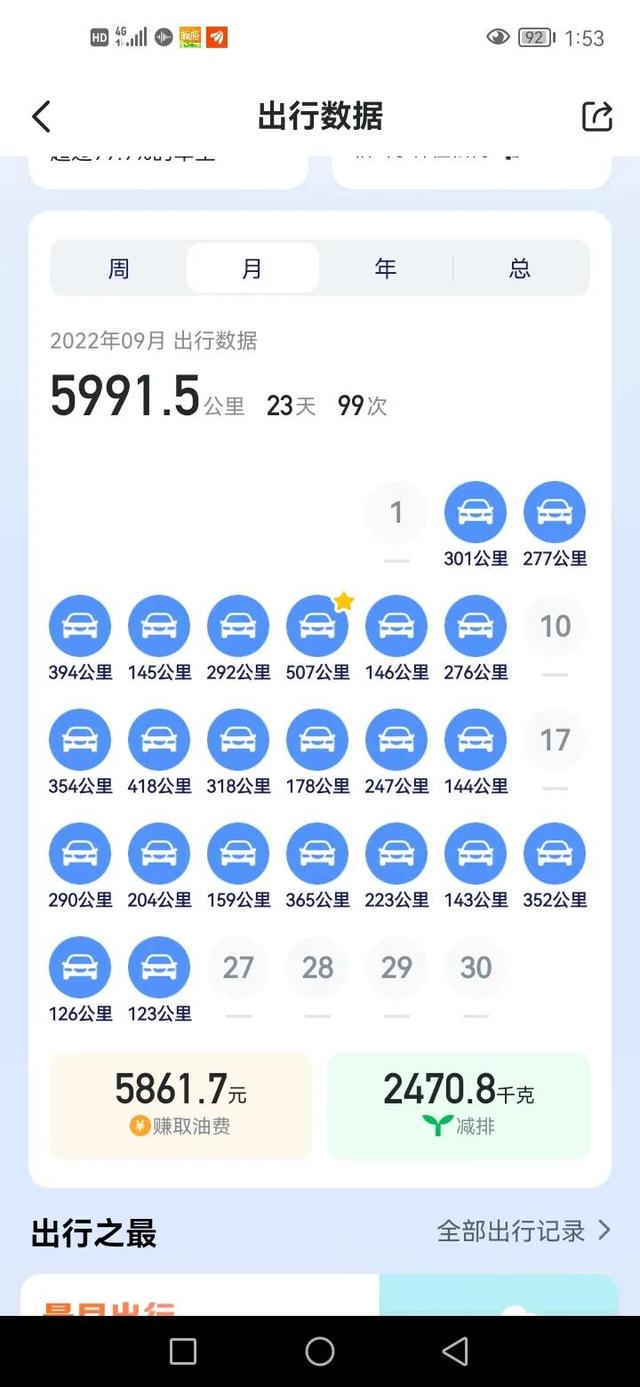Viewport: 640px width, 1387px height.
Task: Go back using the top-left arrow
Action: 41,116
